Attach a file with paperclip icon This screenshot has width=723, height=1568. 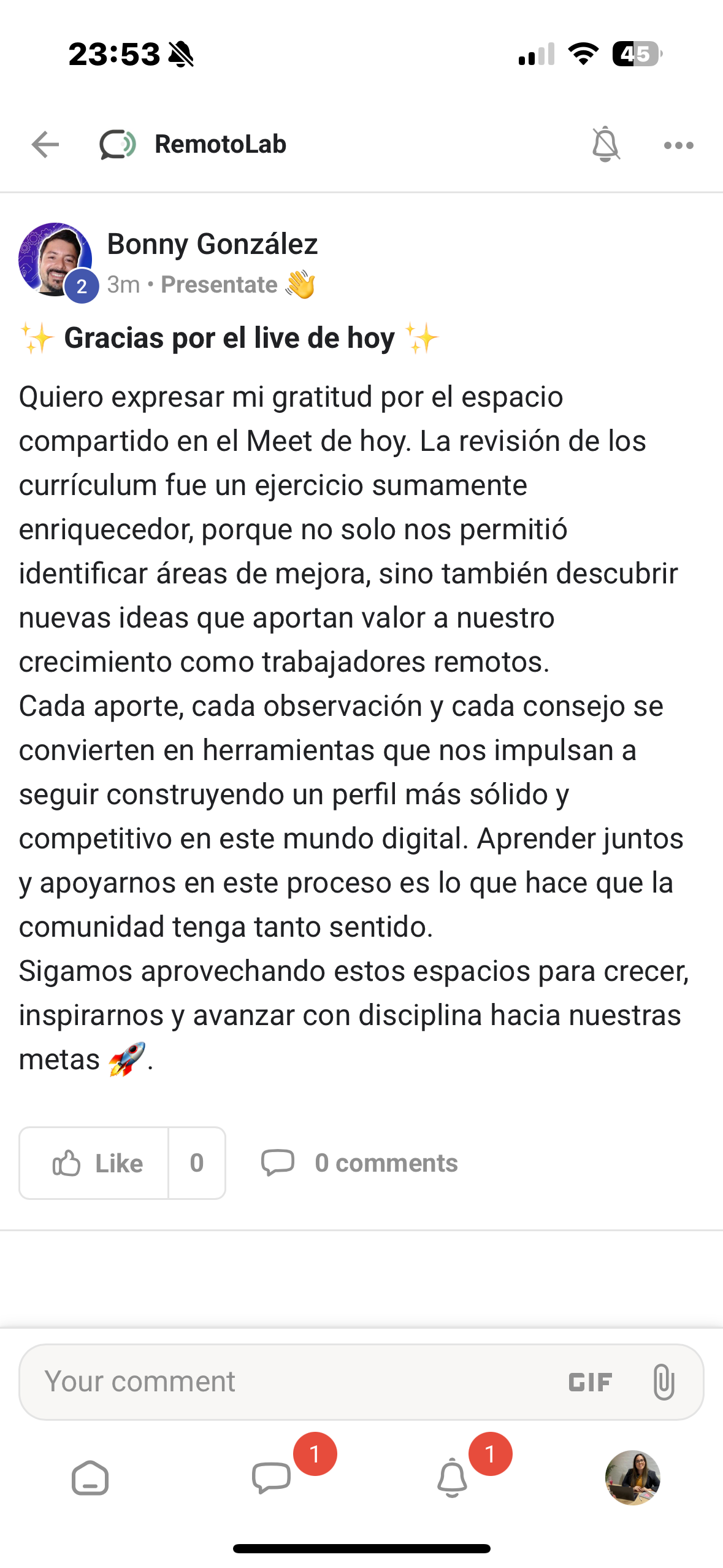coord(663,1382)
